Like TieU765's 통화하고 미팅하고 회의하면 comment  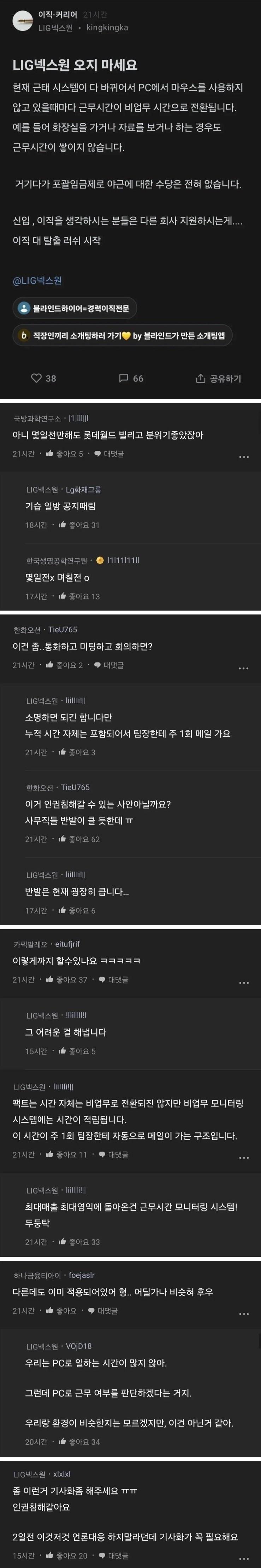click(64, 665)
